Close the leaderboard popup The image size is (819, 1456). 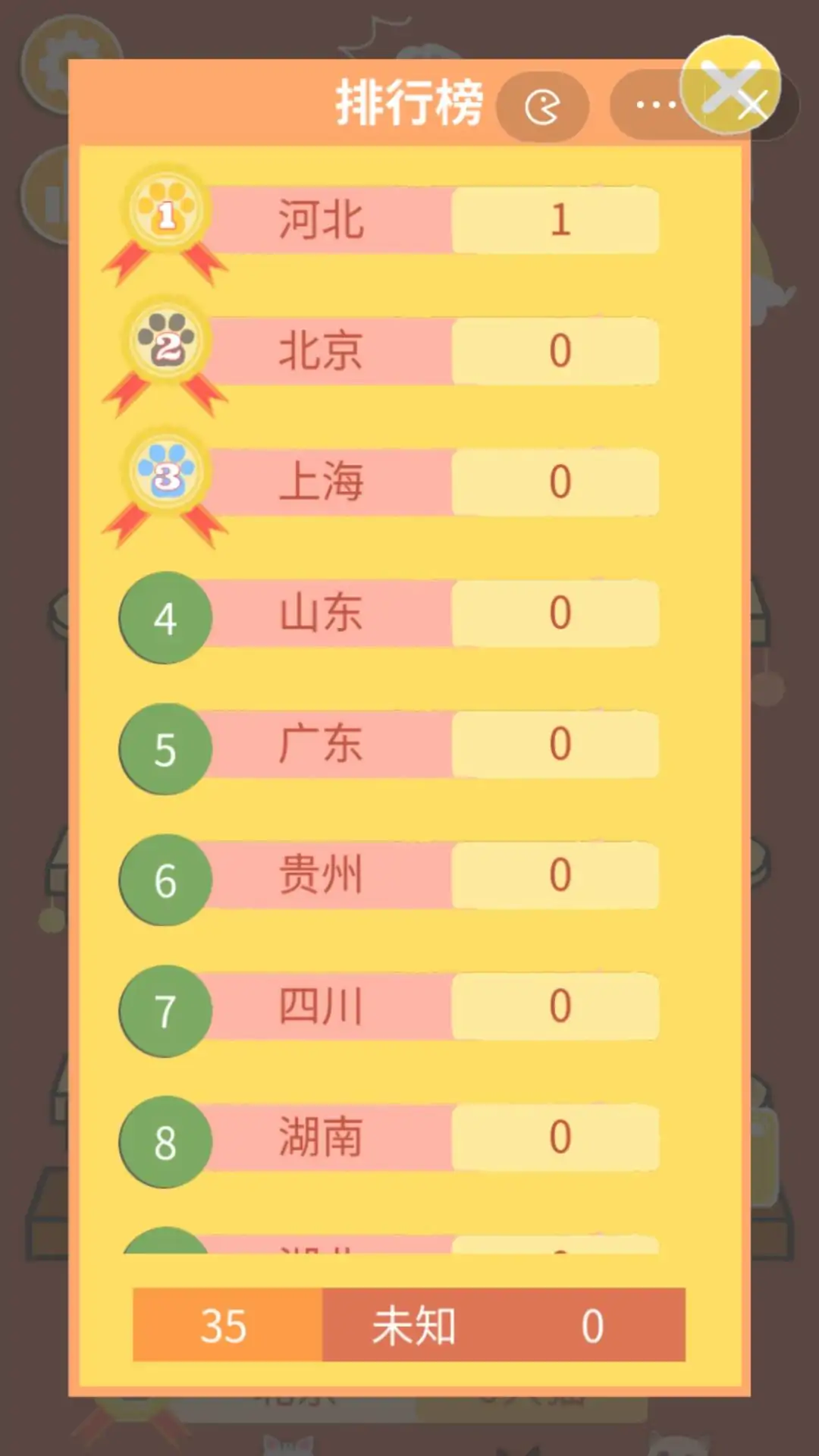[730, 85]
